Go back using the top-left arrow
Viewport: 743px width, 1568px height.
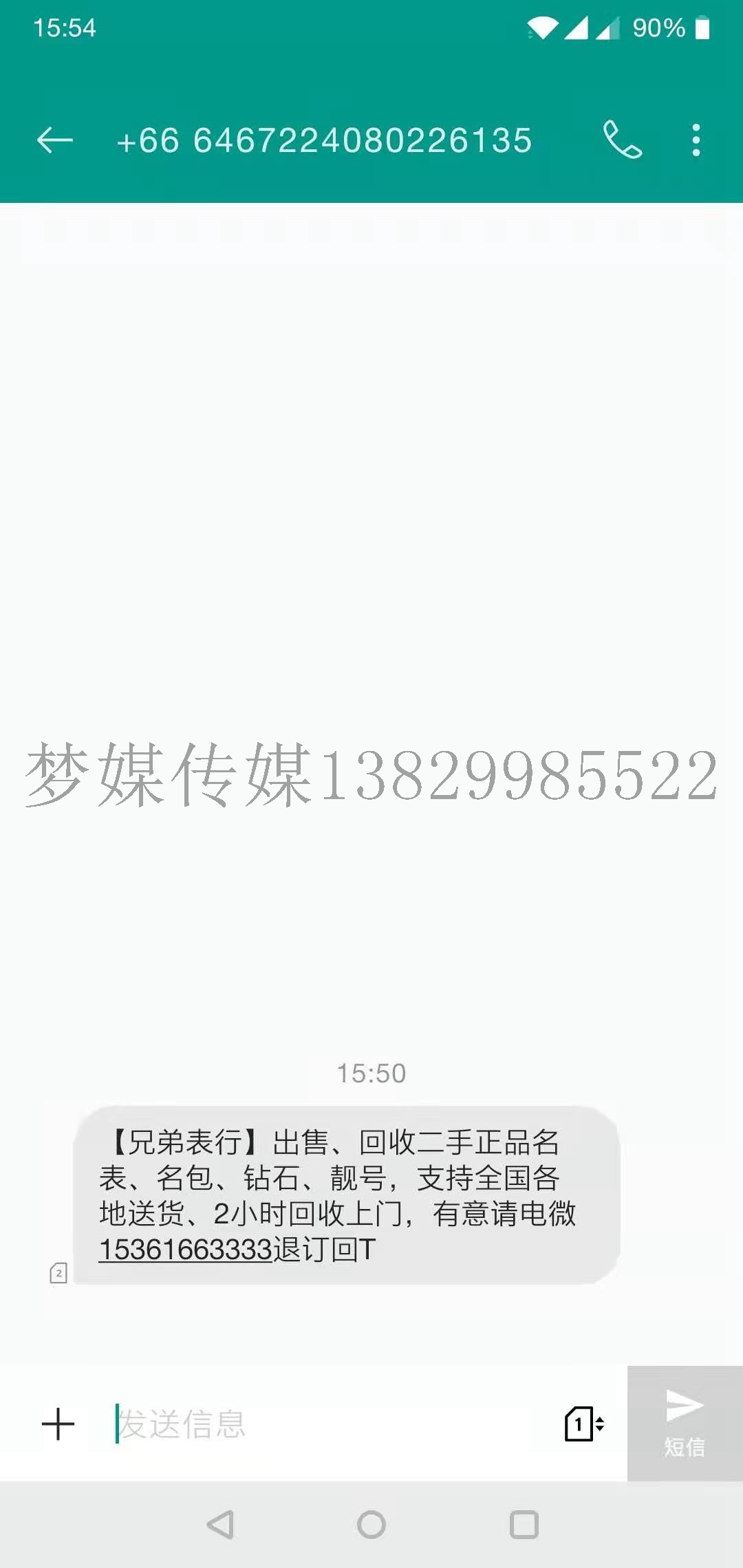pos(55,141)
